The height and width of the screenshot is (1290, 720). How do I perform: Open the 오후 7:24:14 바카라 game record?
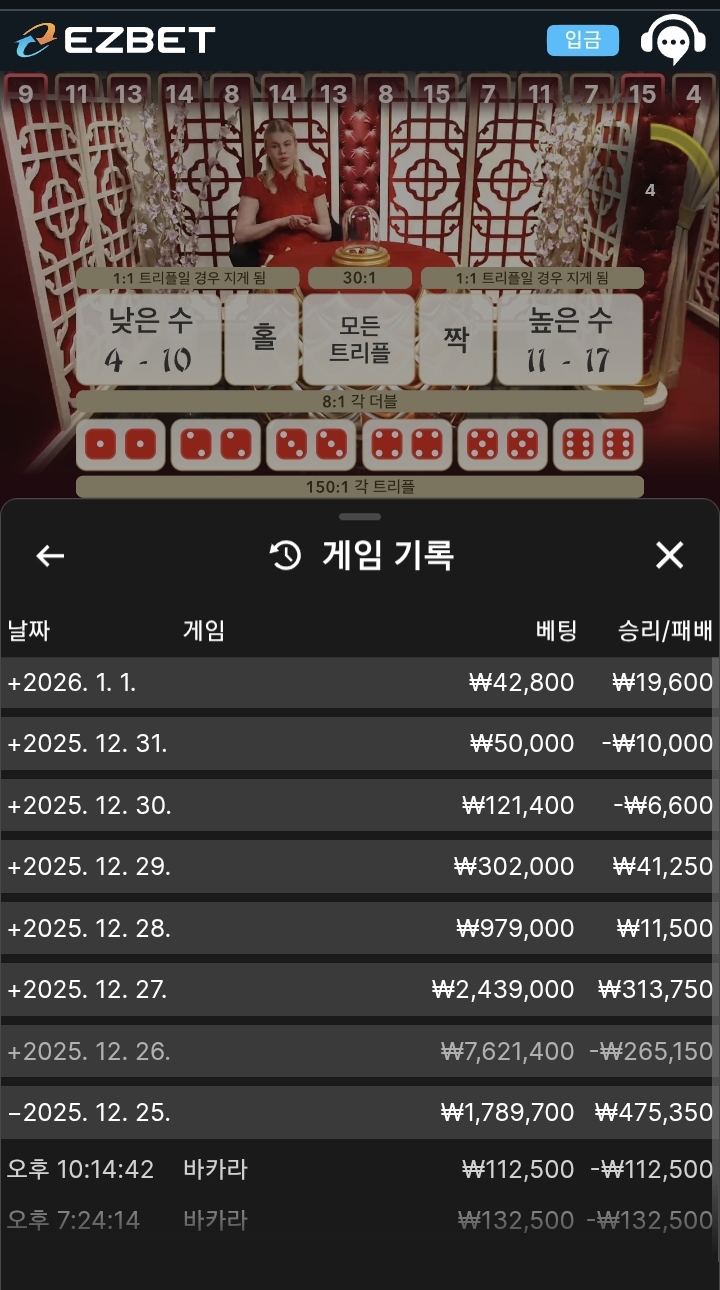360,1221
